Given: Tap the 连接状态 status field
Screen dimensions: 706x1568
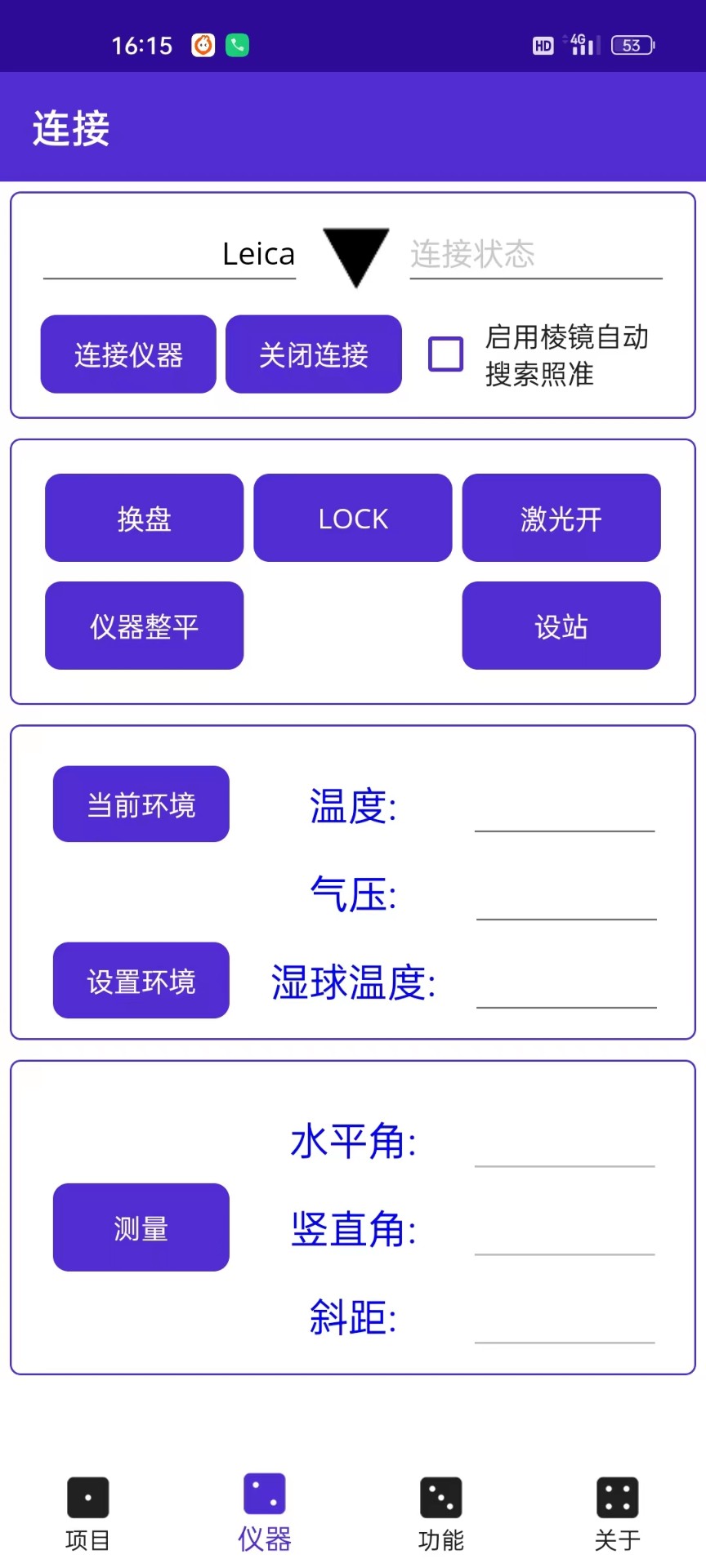Looking at the screenshot, I should tap(535, 254).
